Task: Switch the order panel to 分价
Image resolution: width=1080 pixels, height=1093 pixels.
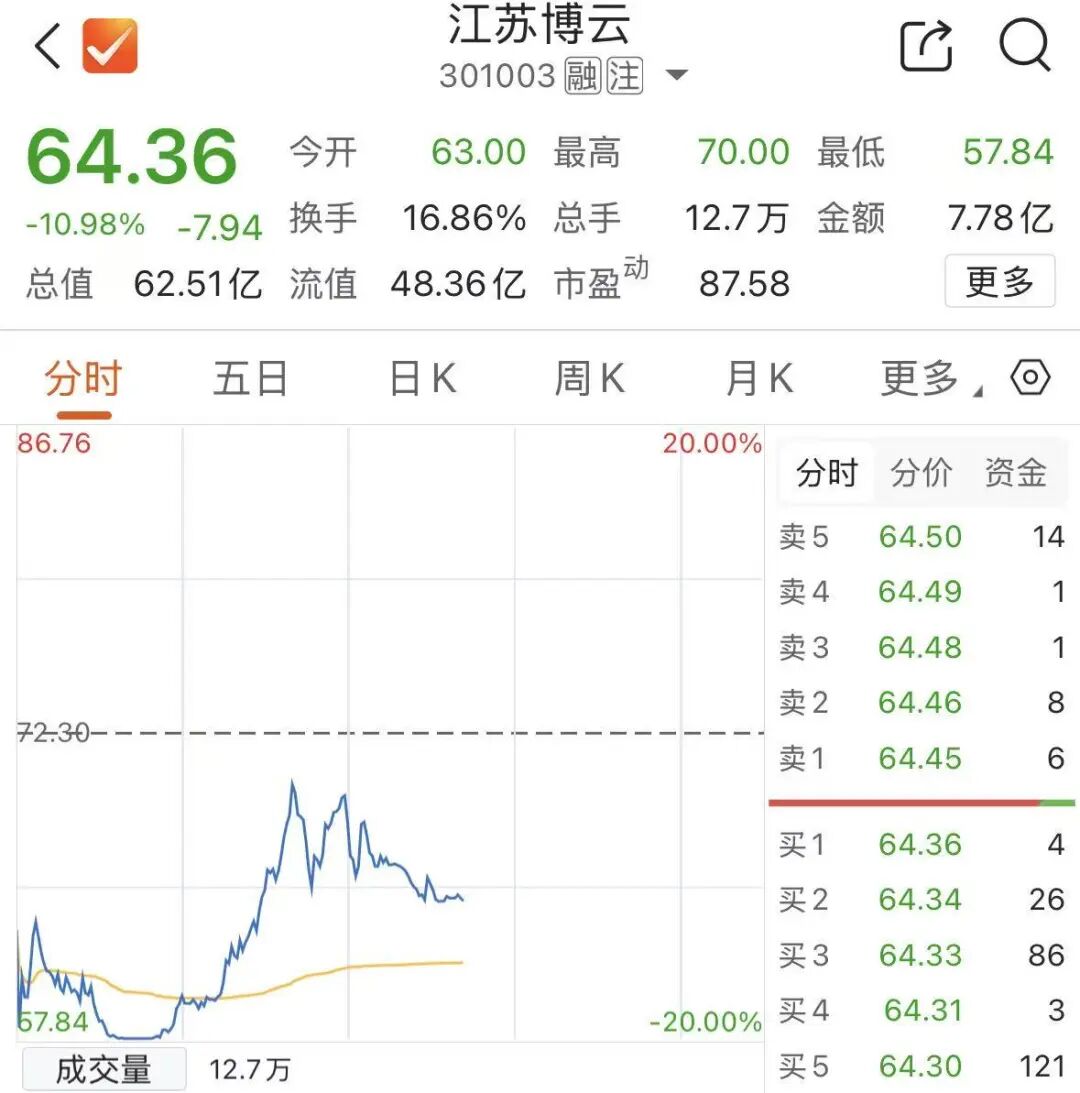Action: 921,472
